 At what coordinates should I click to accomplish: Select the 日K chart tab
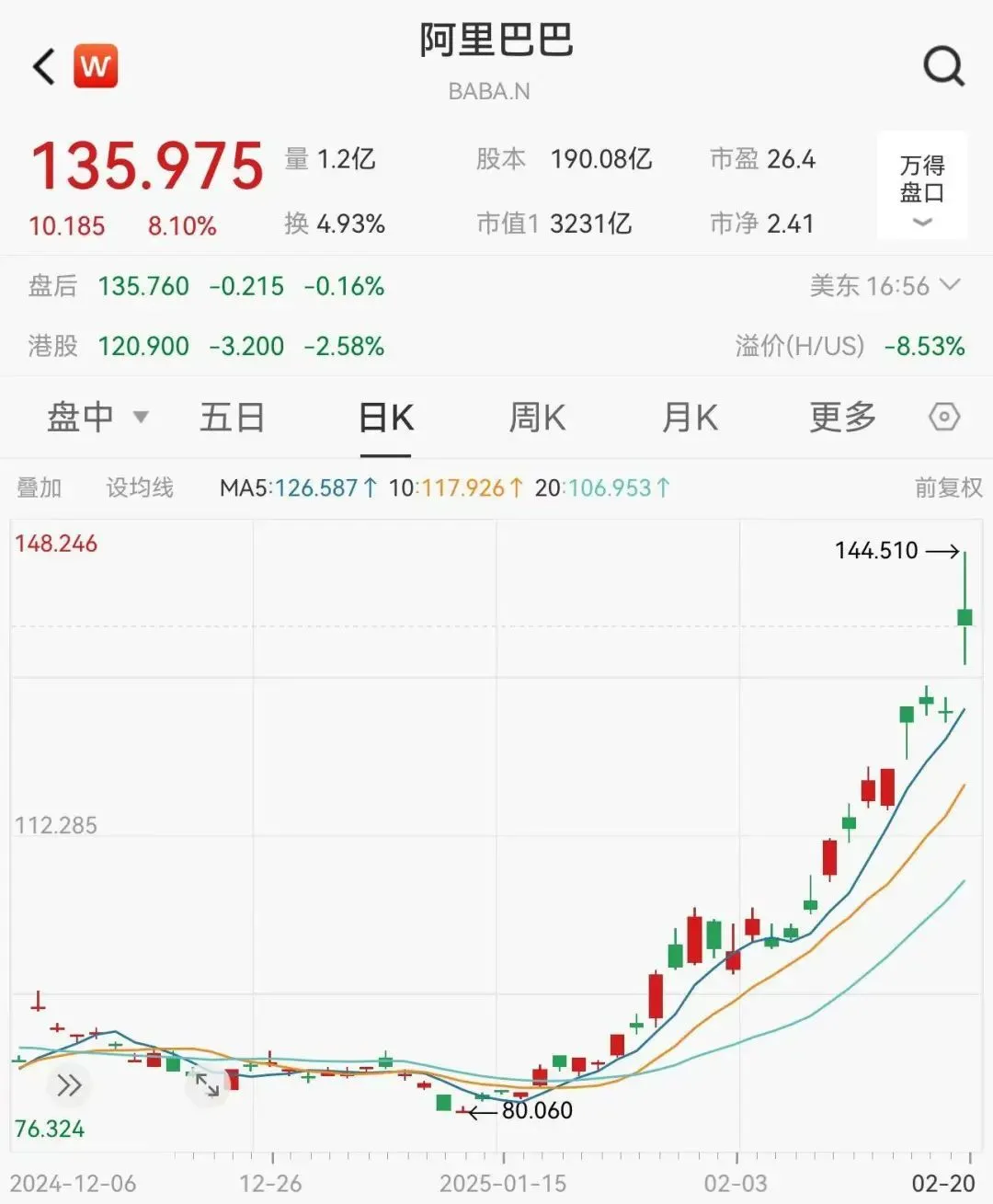[x=386, y=418]
